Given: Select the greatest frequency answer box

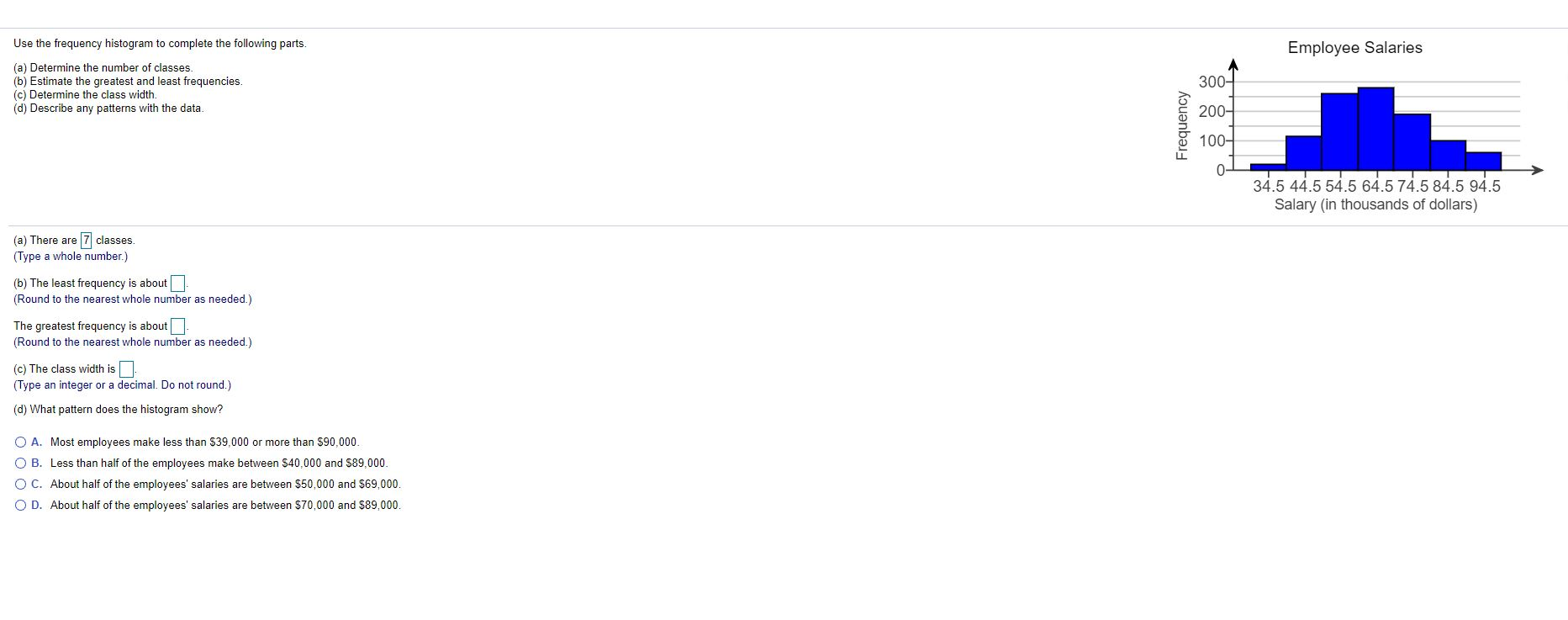Looking at the screenshot, I should coord(177,326).
